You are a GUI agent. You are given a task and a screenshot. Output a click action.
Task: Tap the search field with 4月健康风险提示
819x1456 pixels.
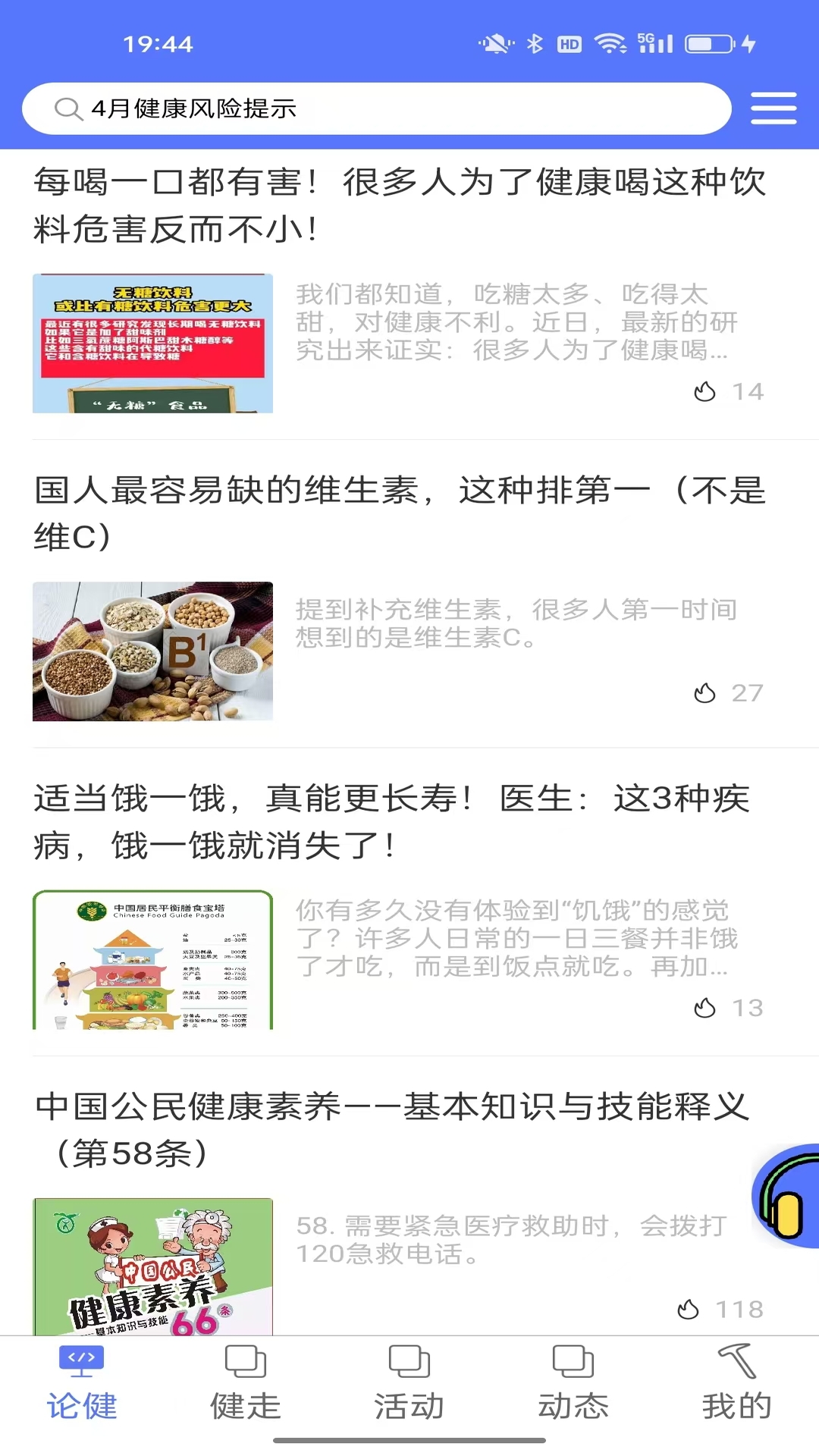coord(379,108)
